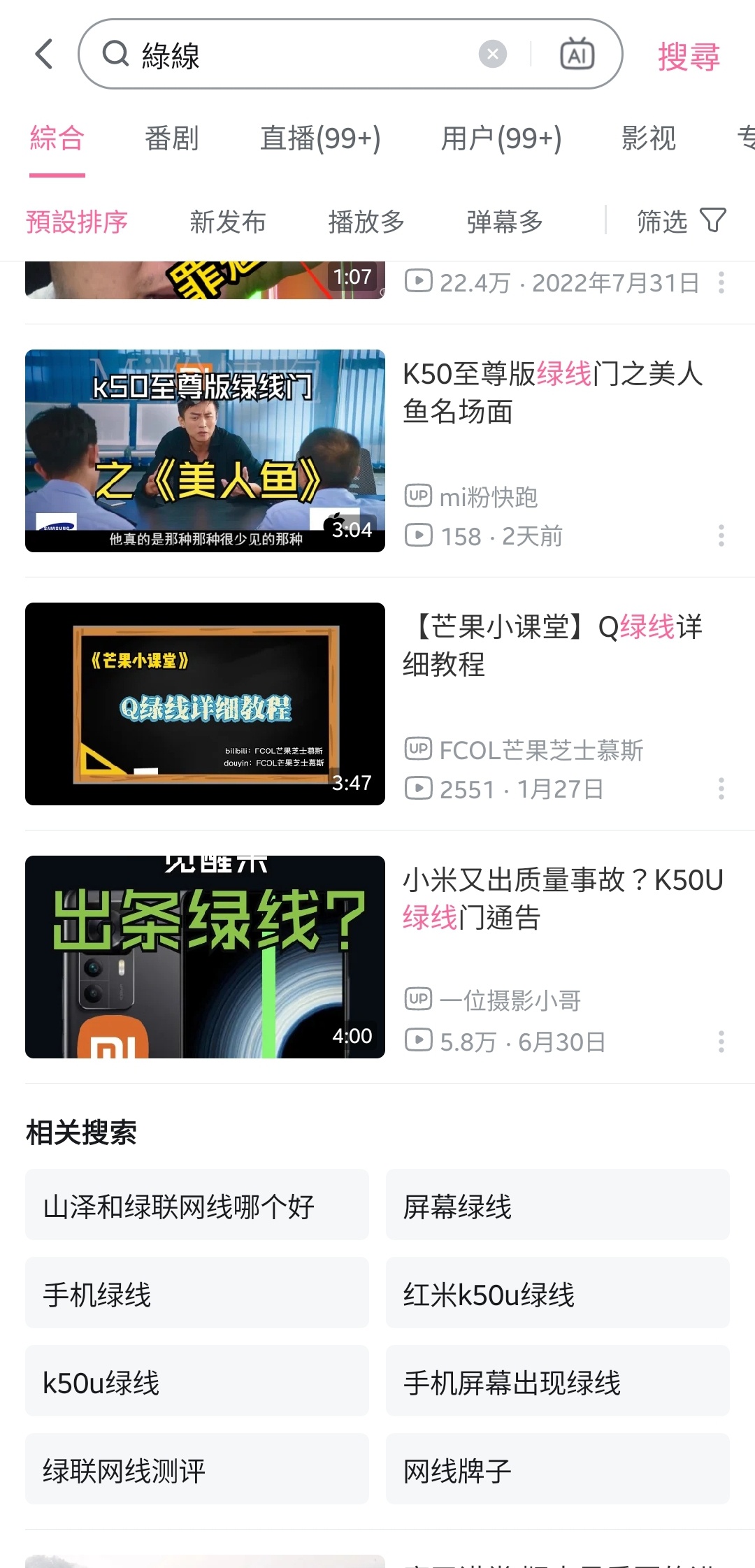Open the 芒果小课堂 Q绿线详细教程 video

pos(377,704)
